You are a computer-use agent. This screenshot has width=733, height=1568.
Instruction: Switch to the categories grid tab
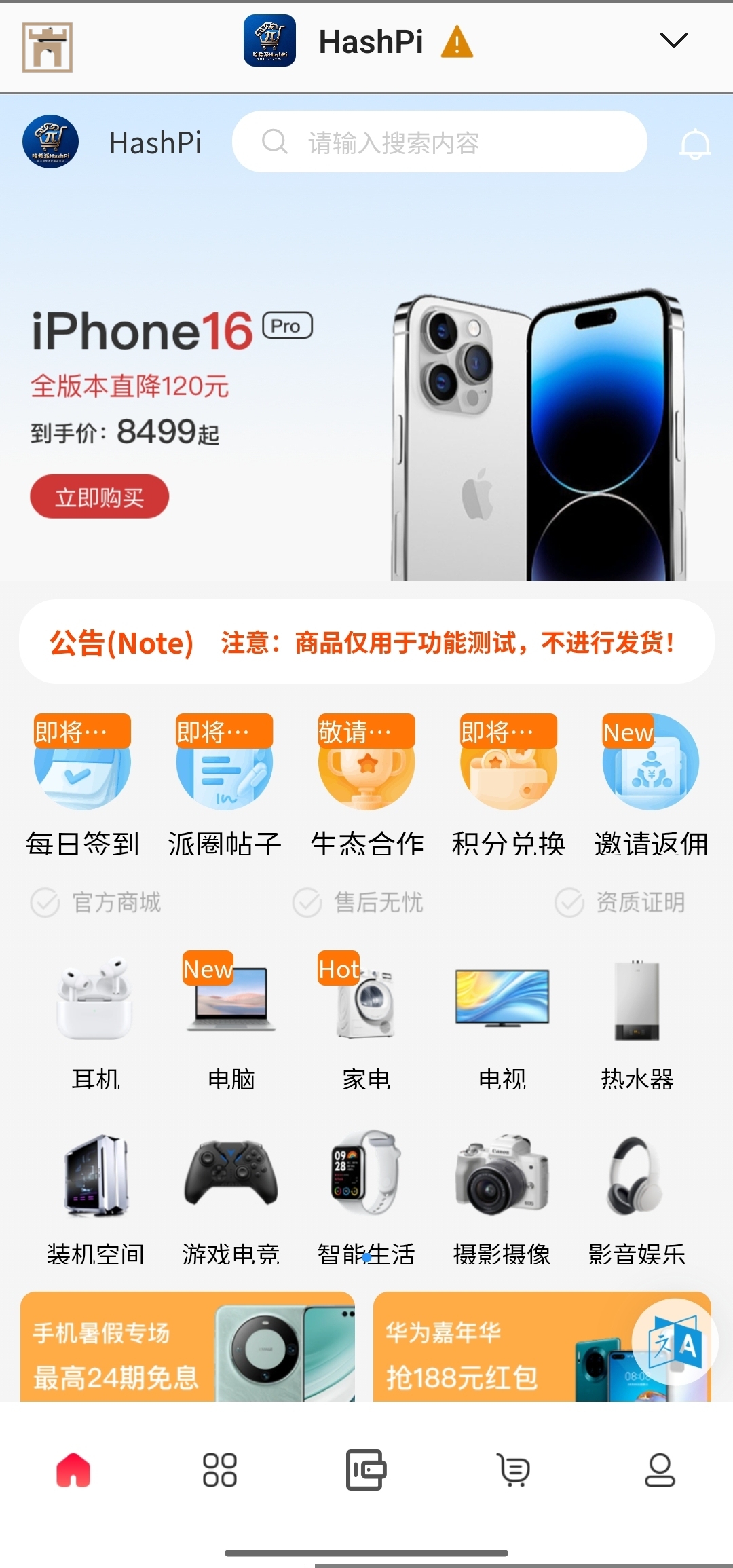[x=220, y=1470]
